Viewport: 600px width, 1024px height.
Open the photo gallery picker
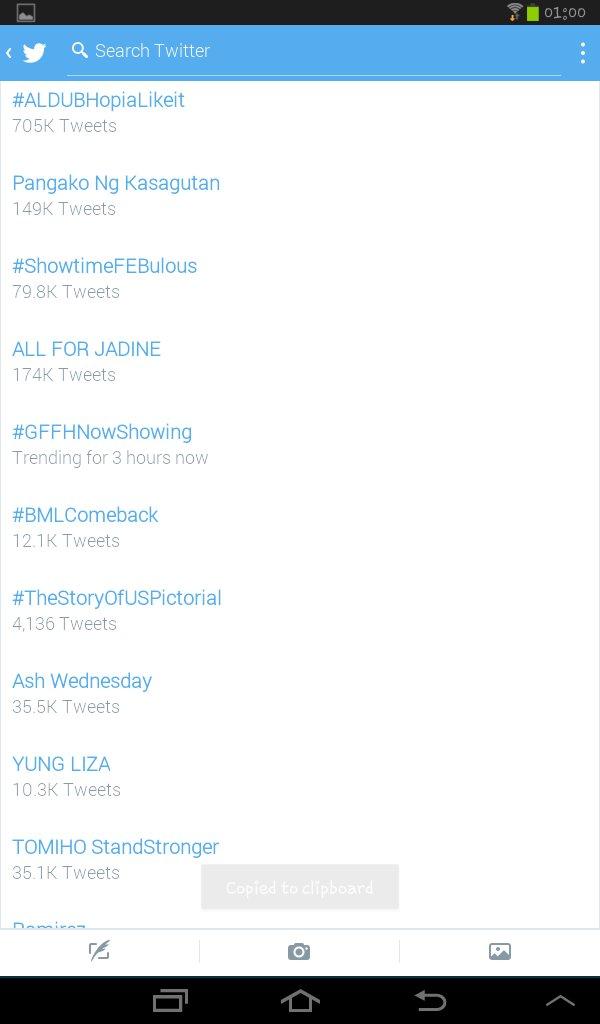point(500,951)
